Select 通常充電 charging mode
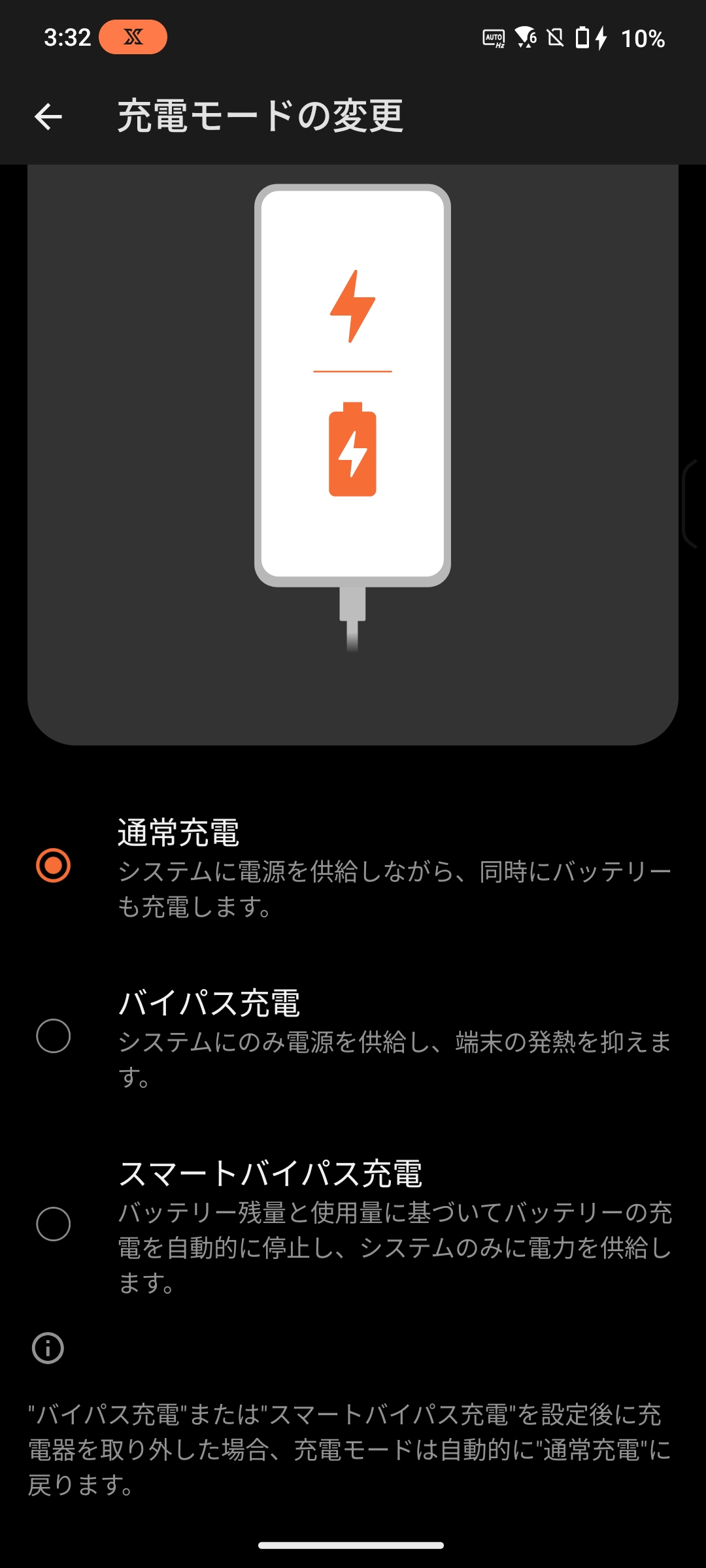 54,866
